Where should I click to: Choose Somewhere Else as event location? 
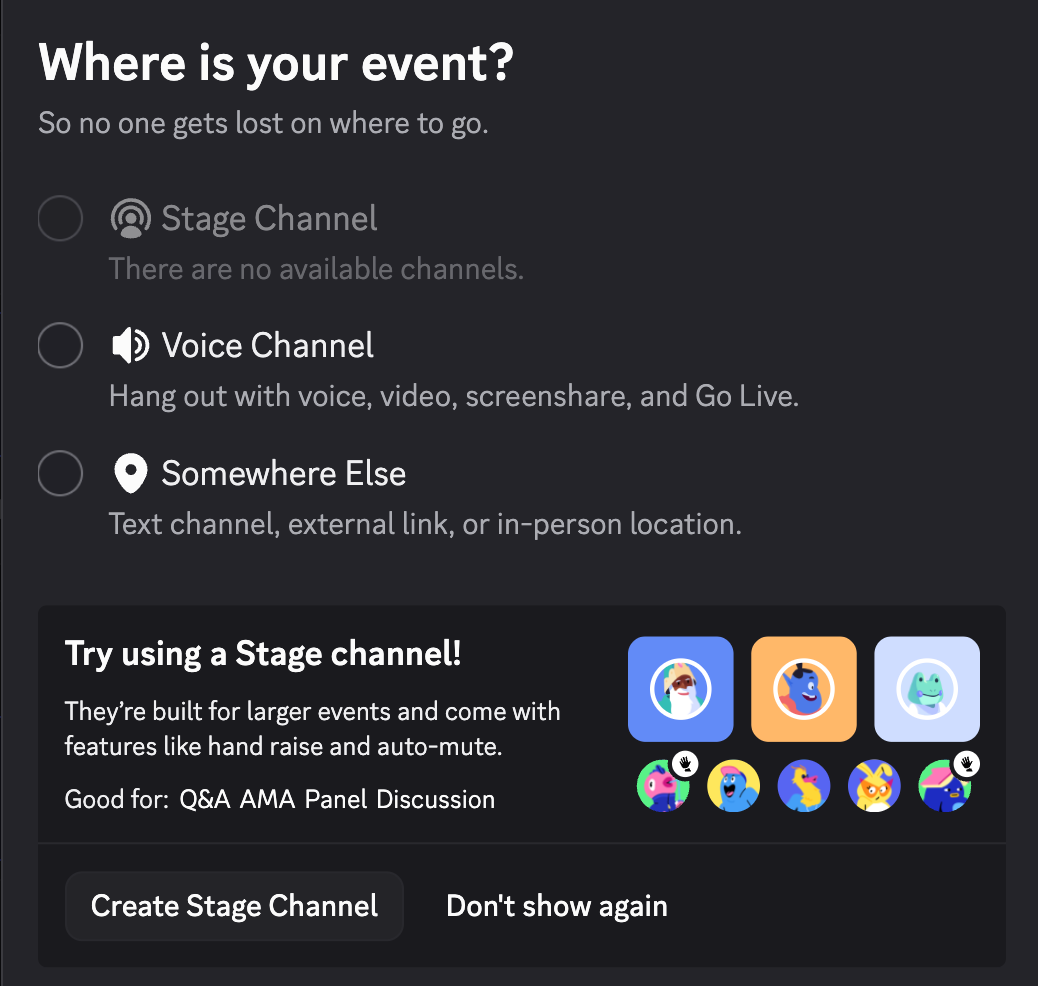[60, 473]
